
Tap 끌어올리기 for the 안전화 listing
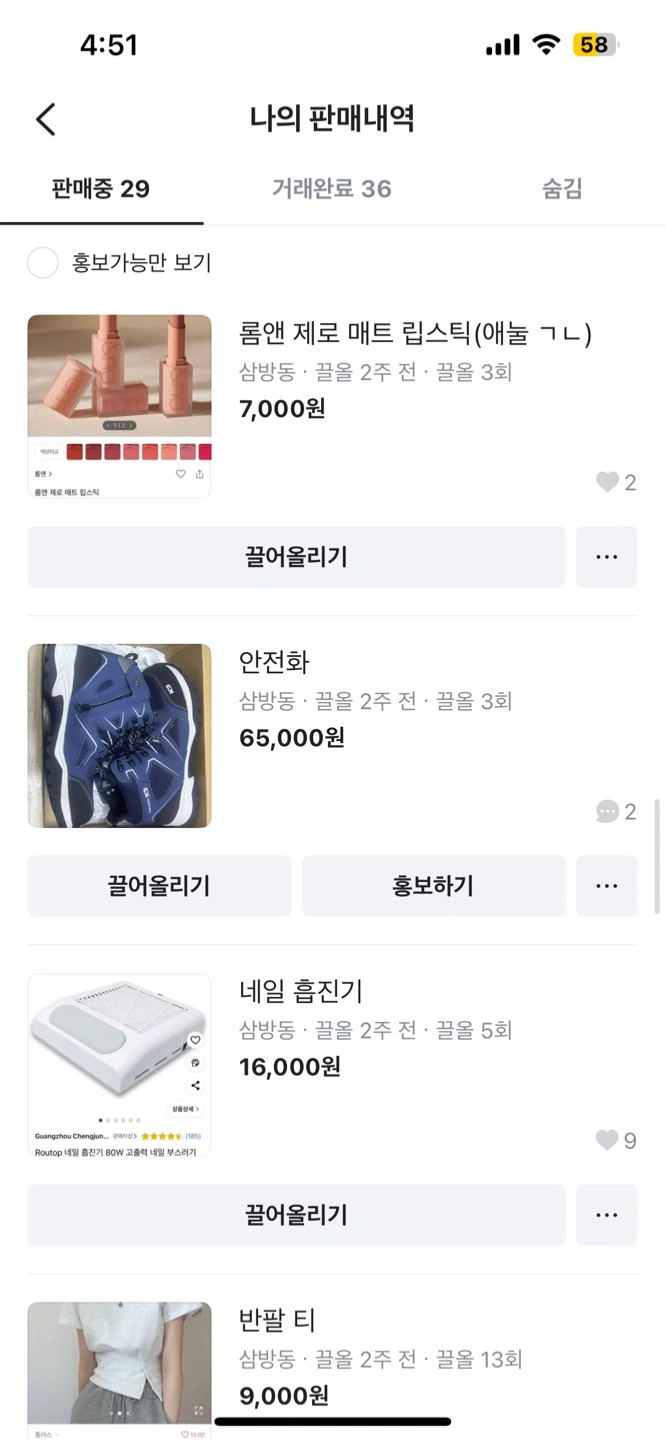click(159, 886)
